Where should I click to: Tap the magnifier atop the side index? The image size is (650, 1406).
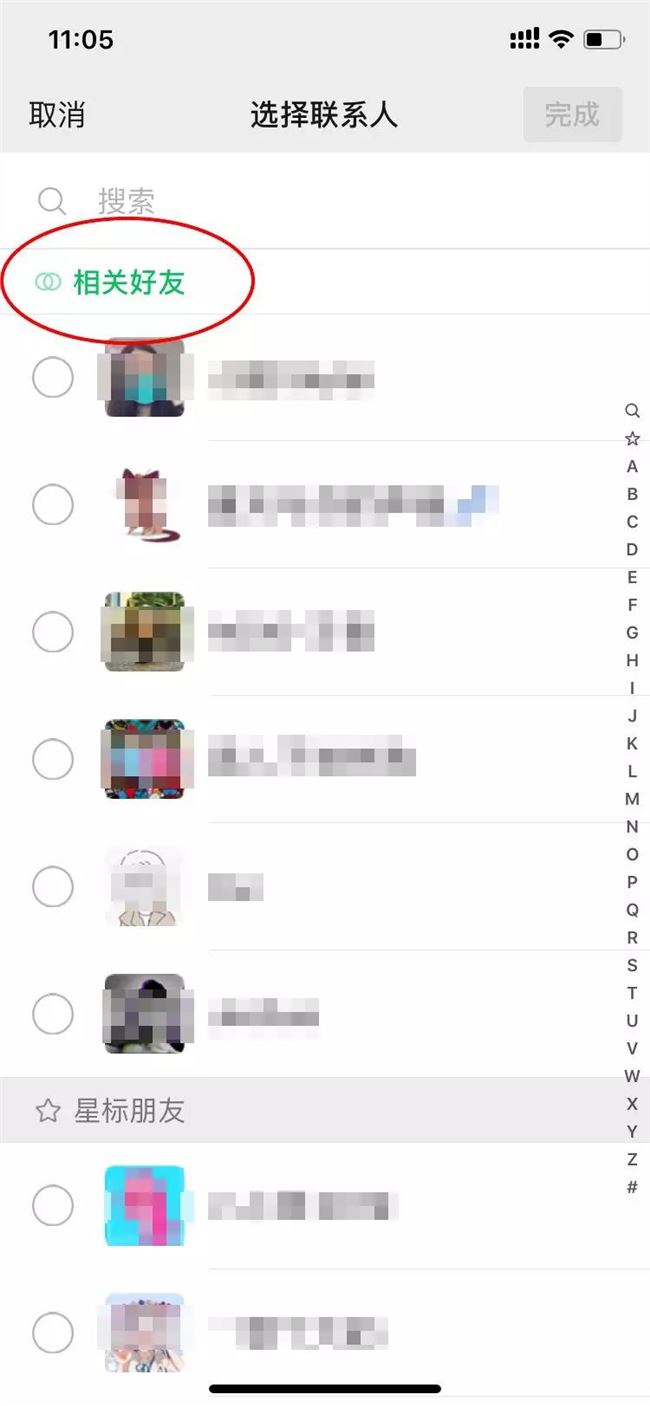point(632,410)
